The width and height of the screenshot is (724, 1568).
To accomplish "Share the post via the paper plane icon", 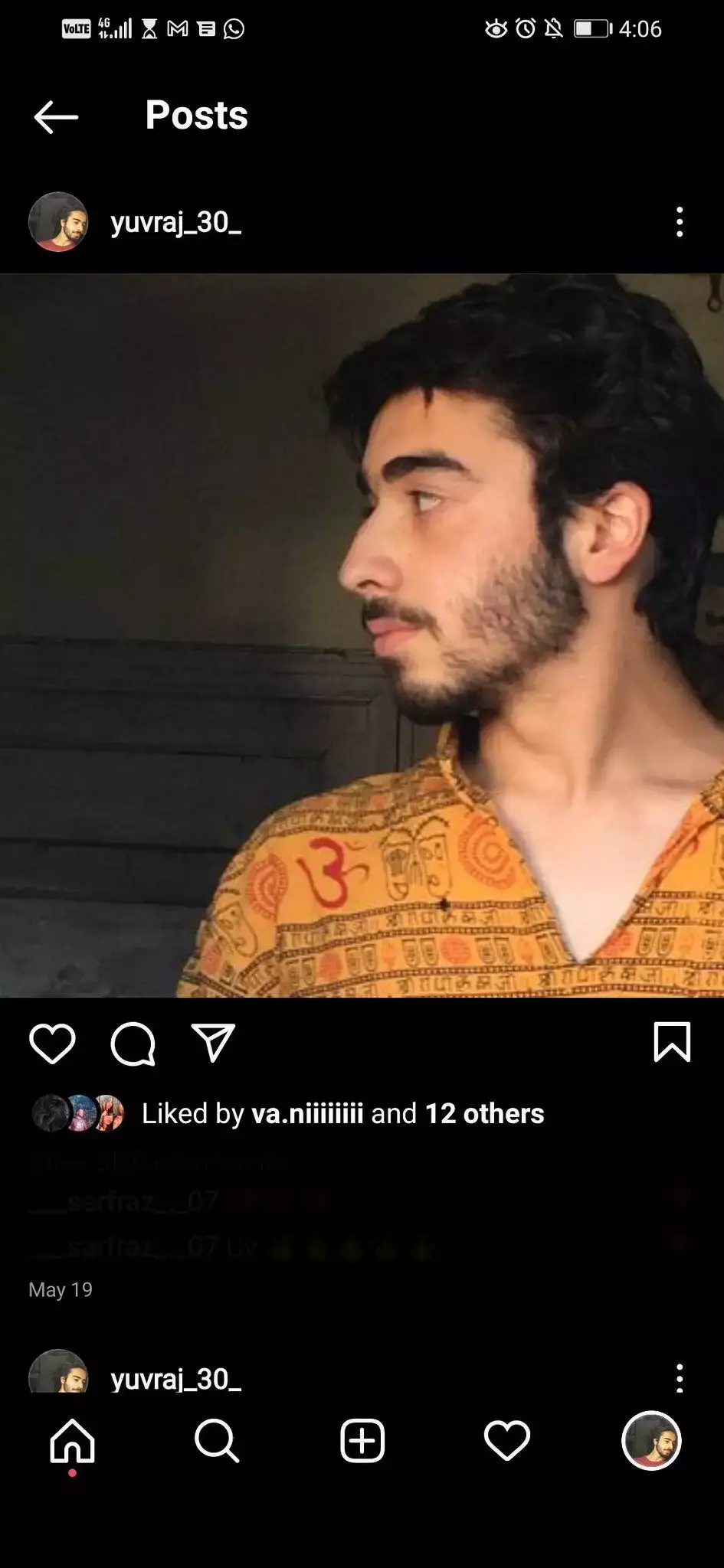I will pos(212,1043).
